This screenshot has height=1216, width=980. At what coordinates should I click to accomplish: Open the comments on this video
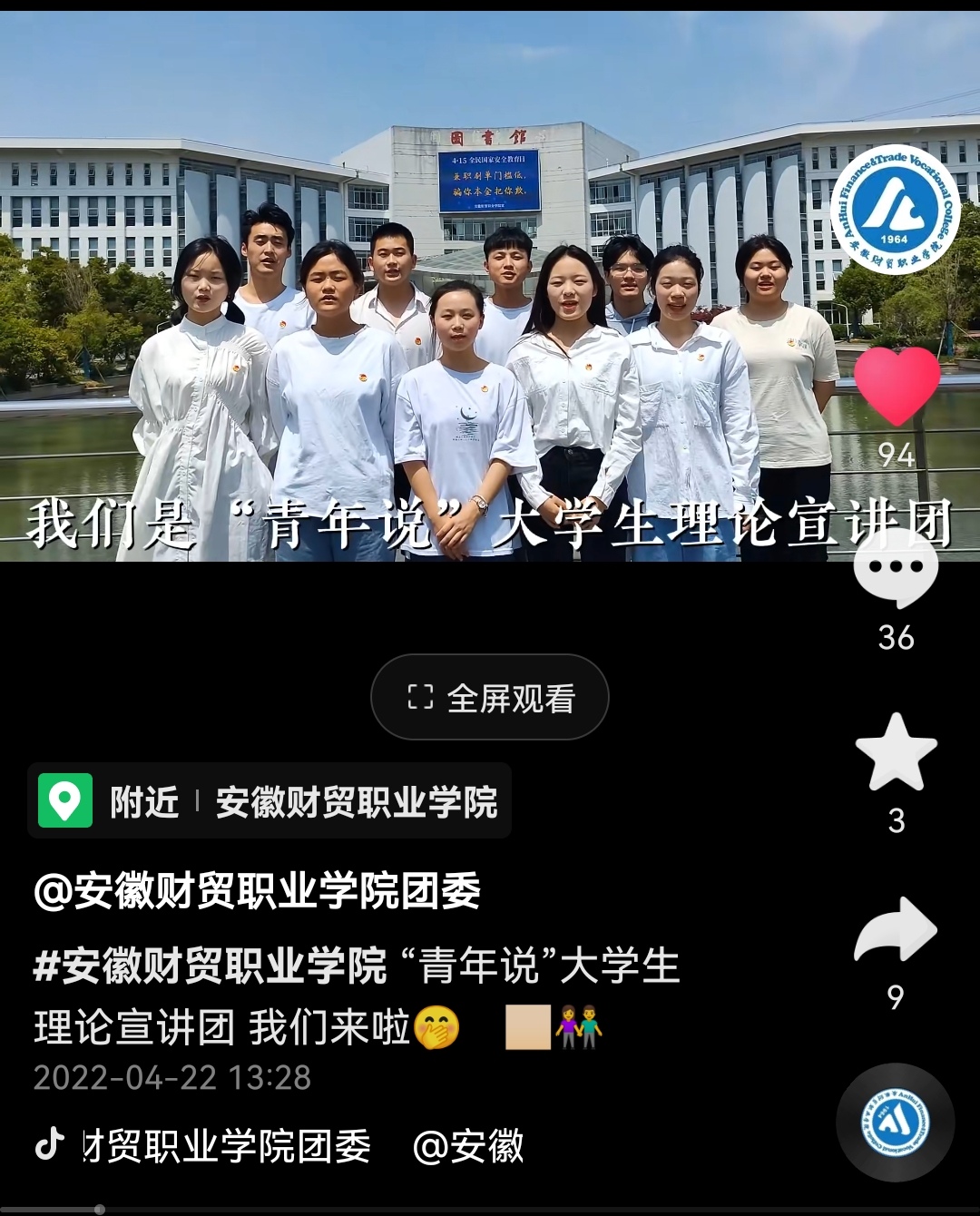coord(896,570)
